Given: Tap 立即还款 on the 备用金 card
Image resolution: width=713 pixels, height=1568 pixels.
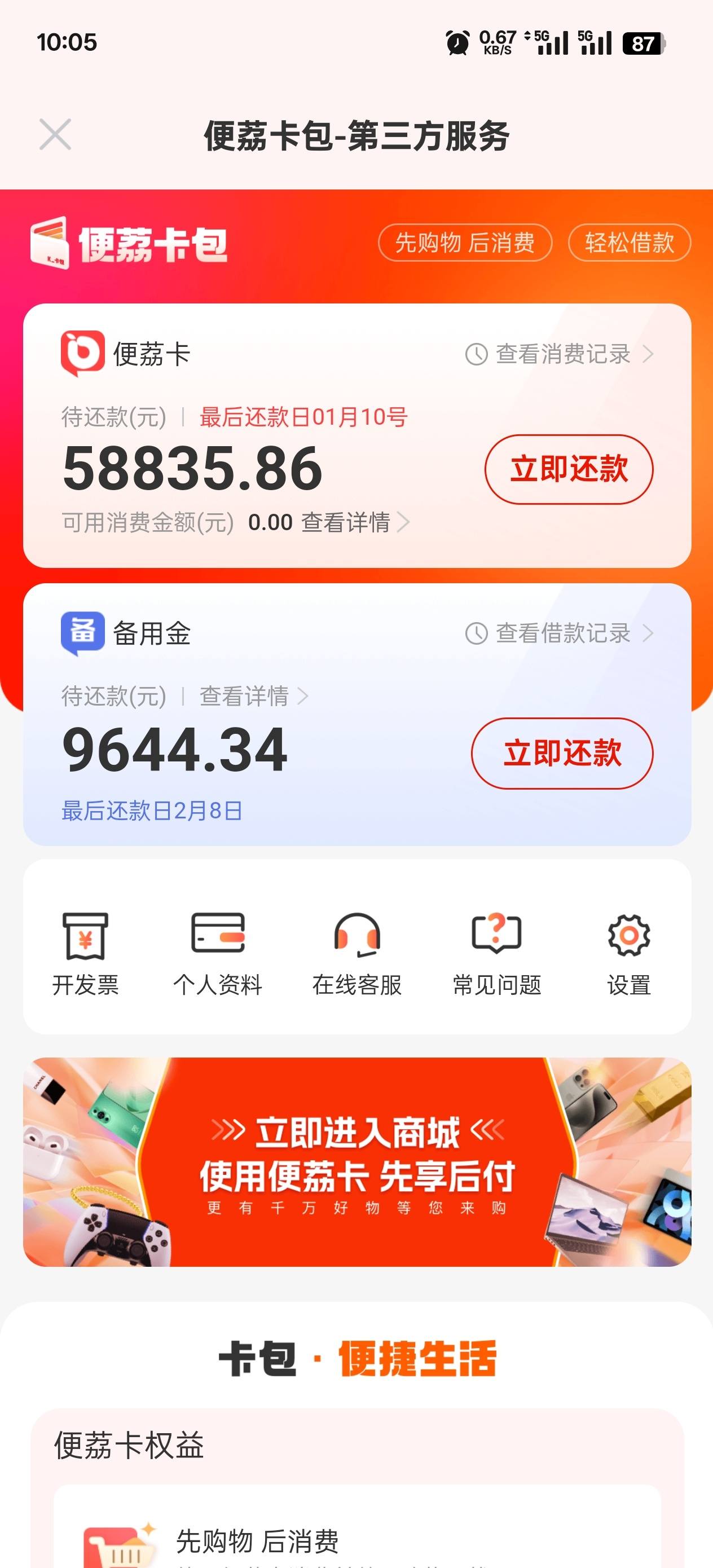Looking at the screenshot, I should (562, 754).
